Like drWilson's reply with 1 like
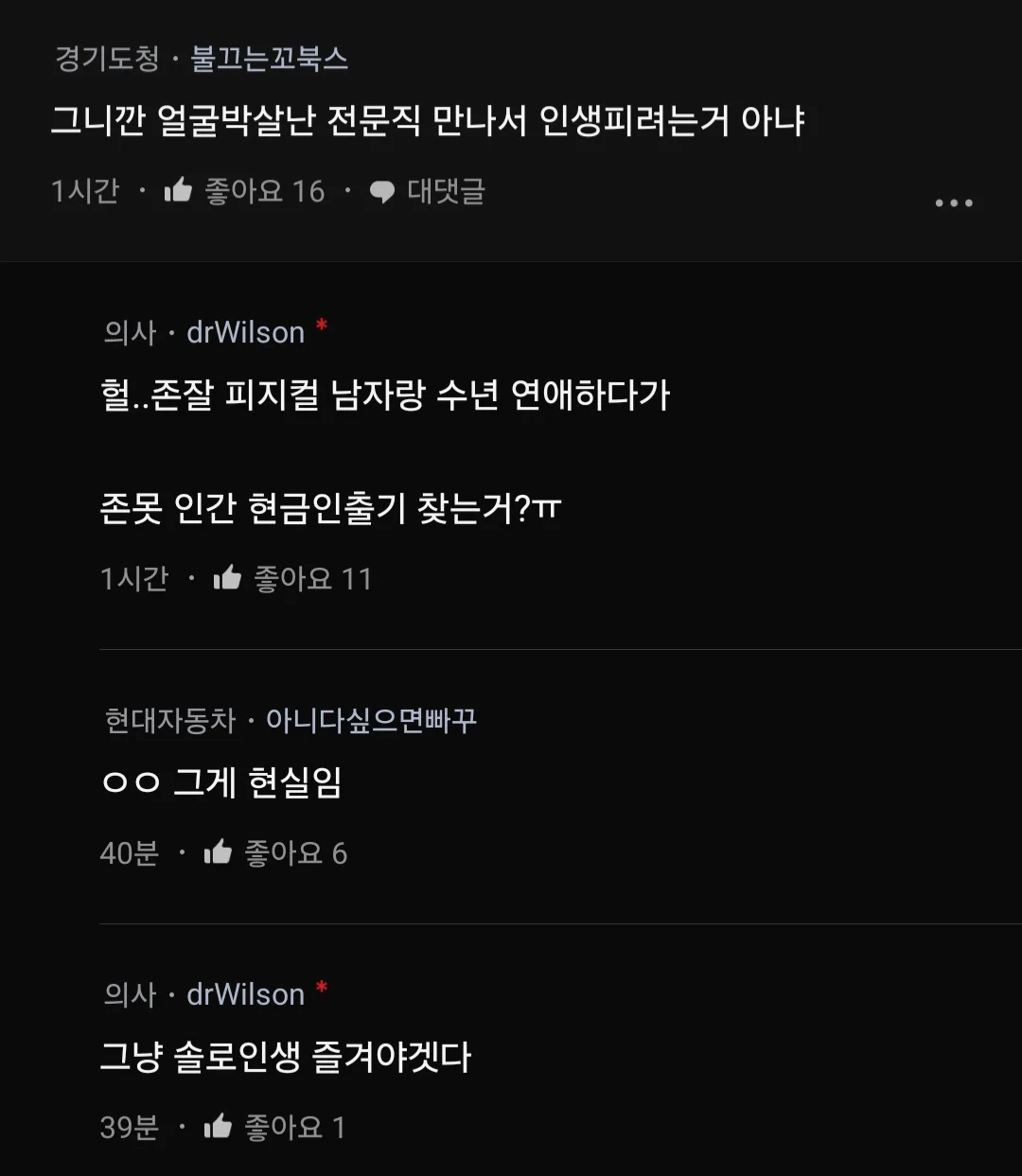Image resolution: width=1022 pixels, height=1176 pixels. [x=219, y=1127]
